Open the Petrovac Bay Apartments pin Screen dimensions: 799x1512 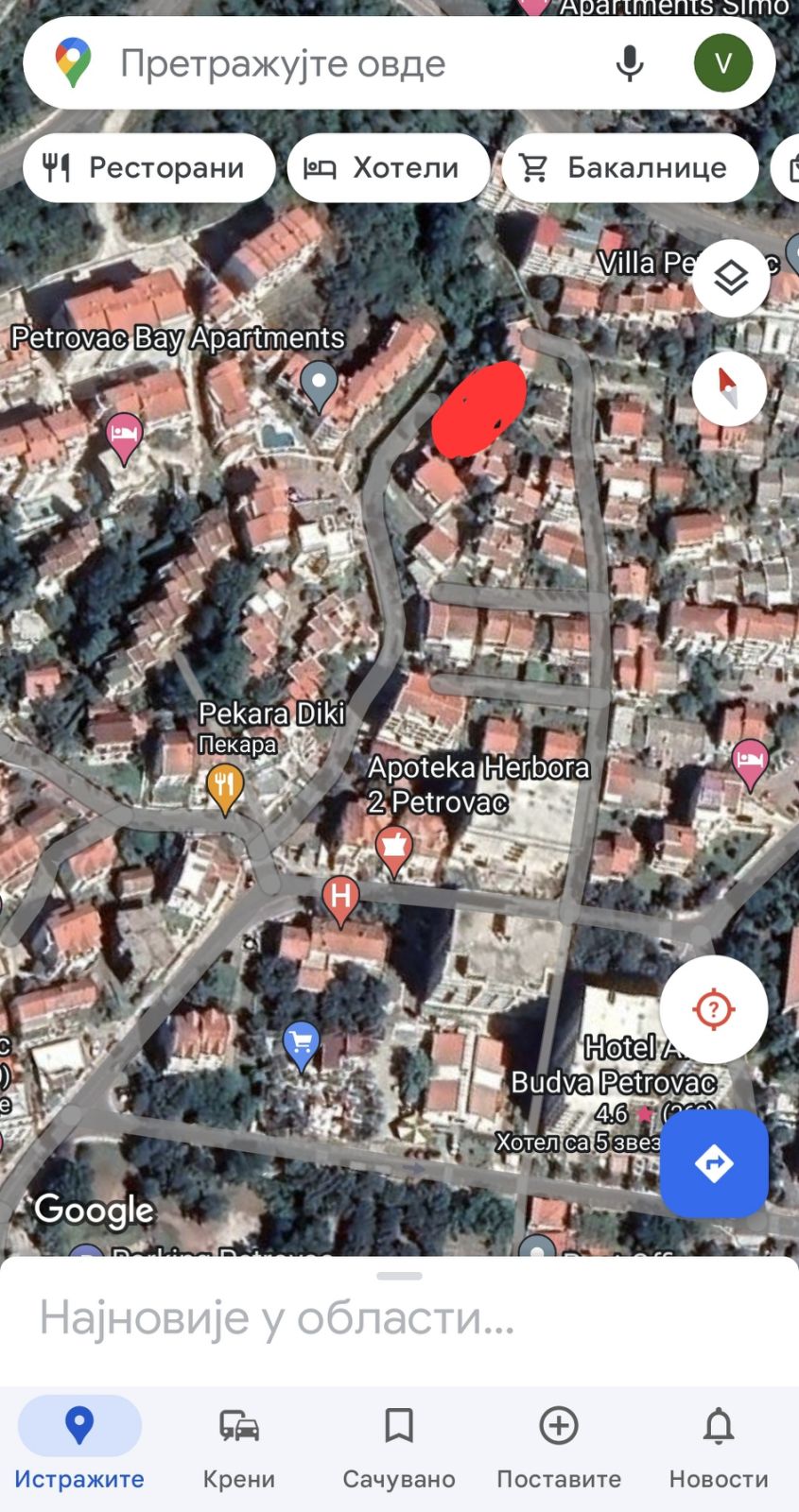tap(319, 384)
